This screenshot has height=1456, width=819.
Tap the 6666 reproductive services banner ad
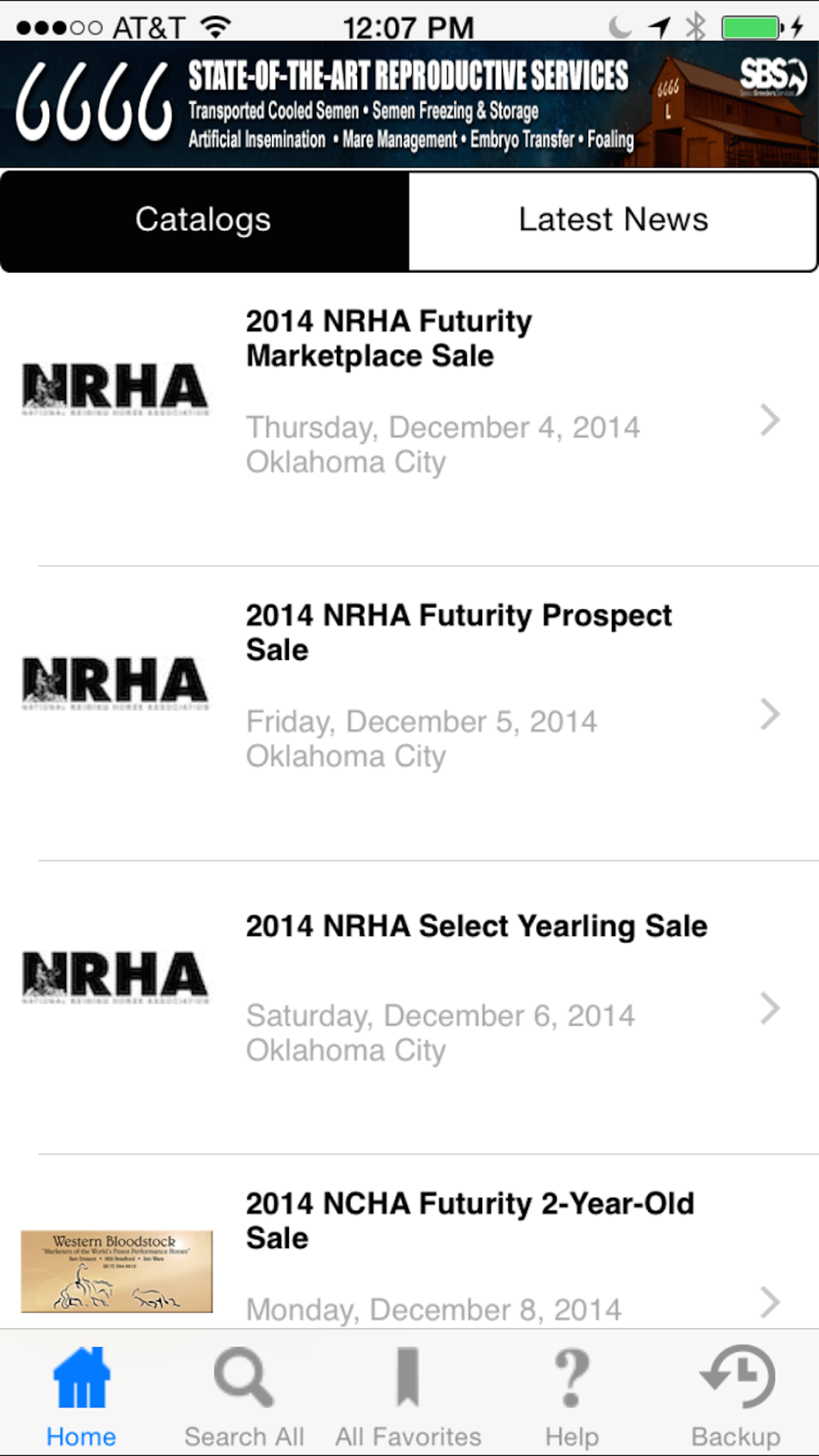tap(409, 105)
